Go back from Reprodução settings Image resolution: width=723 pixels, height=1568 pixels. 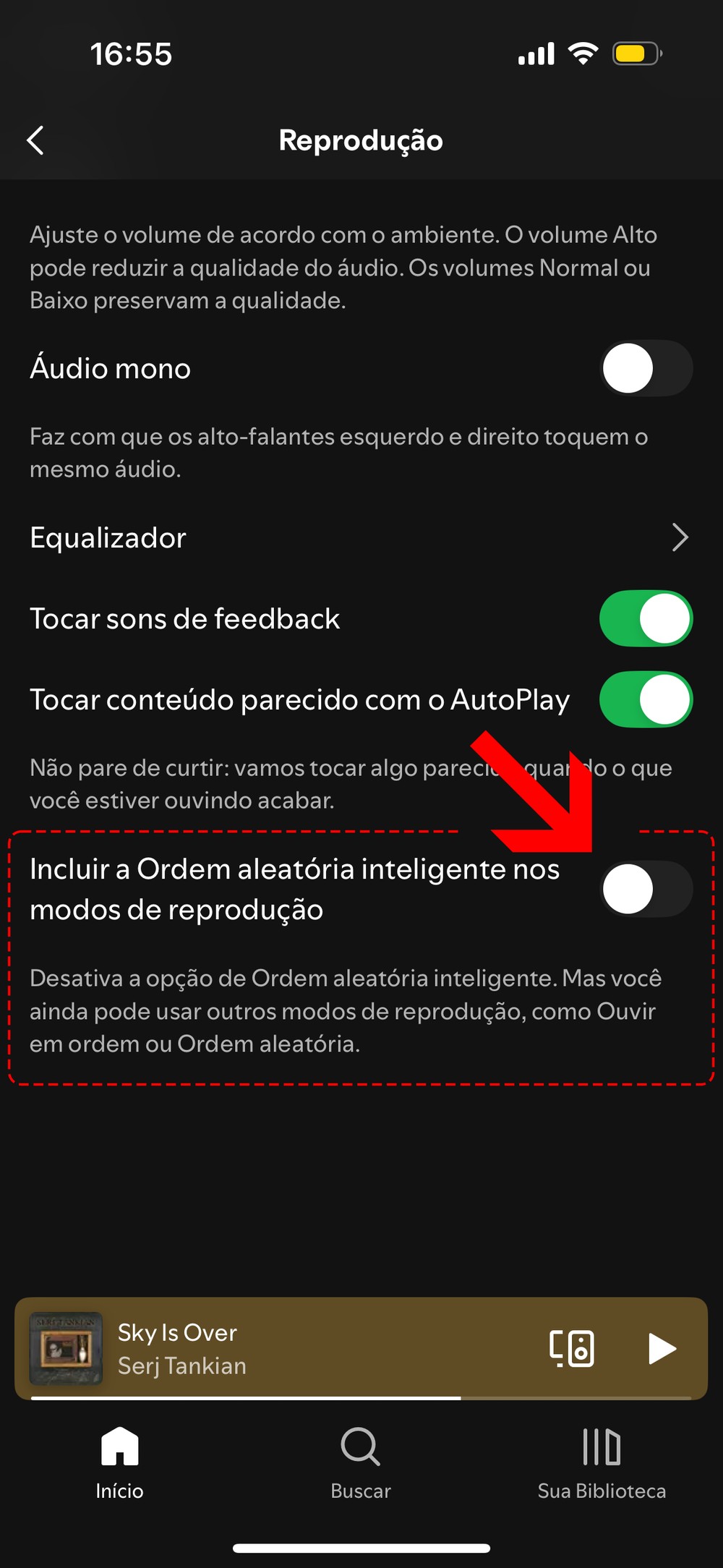coord(35,140)
